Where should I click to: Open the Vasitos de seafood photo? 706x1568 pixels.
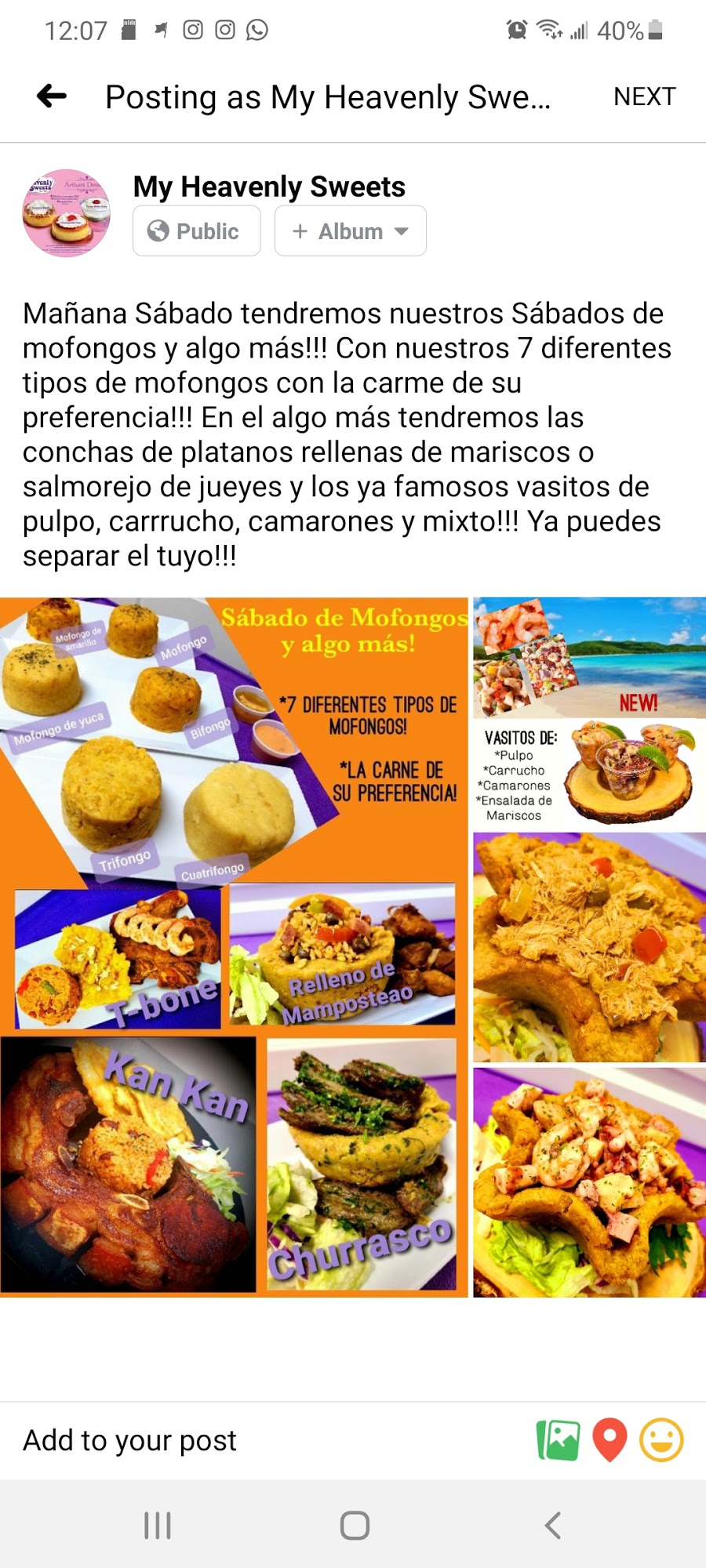589,713
